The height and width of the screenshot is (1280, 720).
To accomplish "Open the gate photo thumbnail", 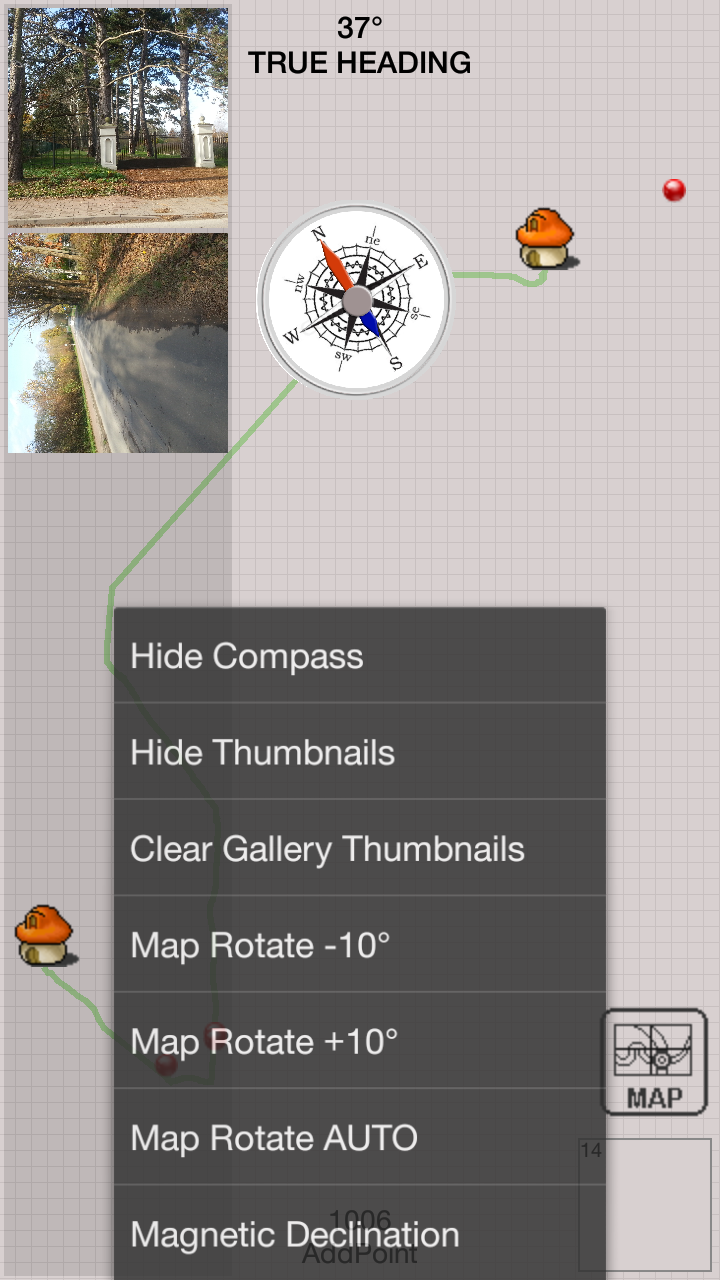I will (118, 116).
